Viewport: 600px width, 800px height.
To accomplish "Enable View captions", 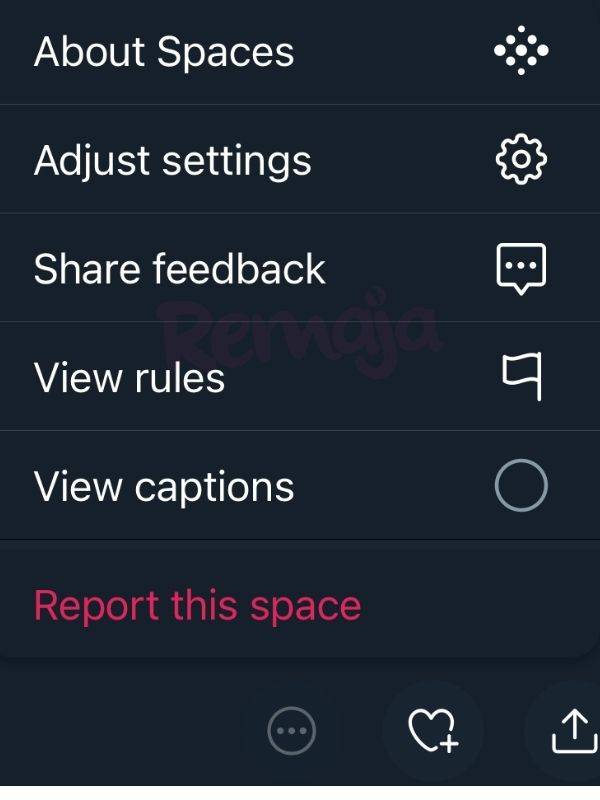I will tap(521, 486).
